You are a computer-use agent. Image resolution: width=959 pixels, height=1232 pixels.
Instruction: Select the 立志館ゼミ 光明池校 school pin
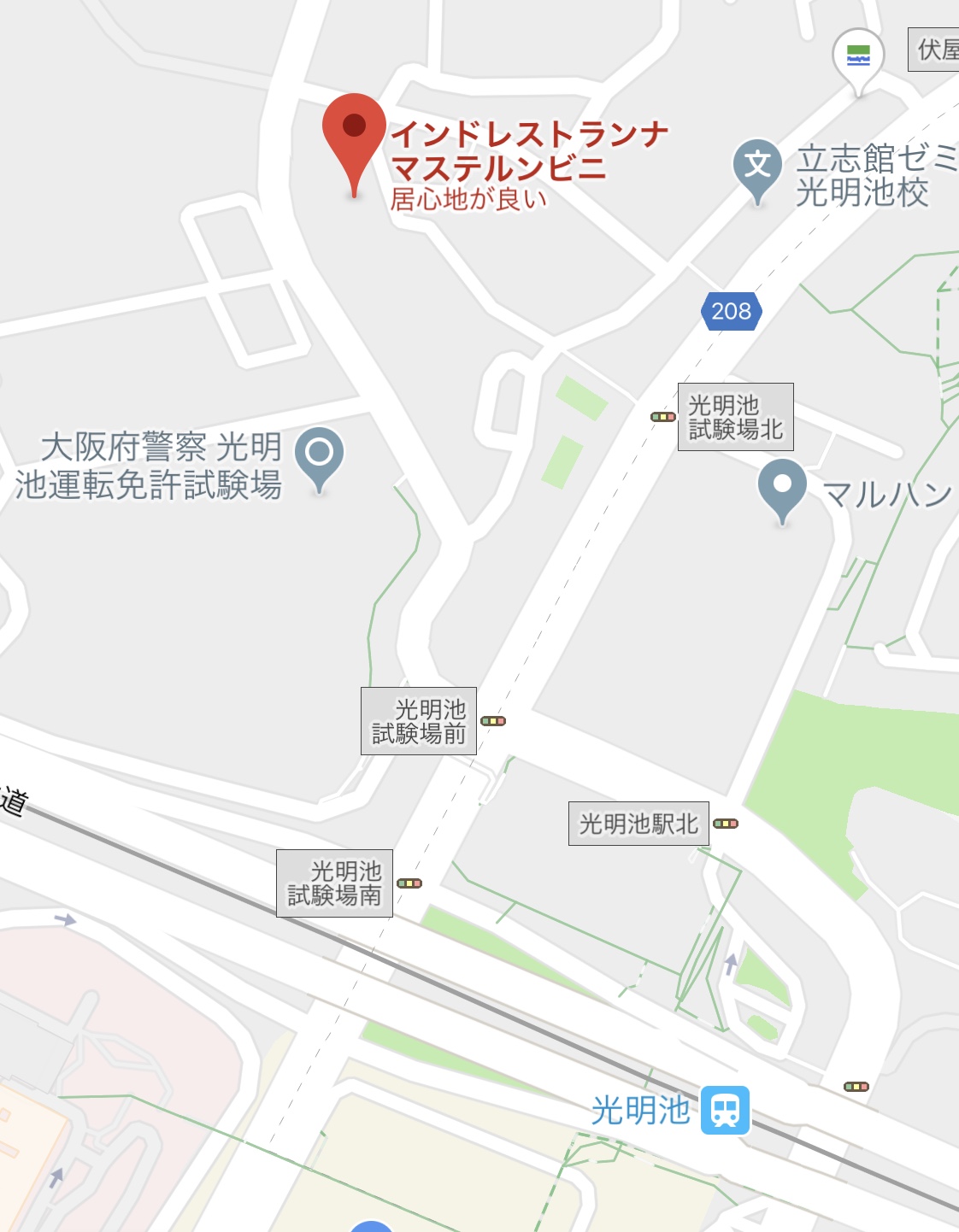click(x=757, y=166)
